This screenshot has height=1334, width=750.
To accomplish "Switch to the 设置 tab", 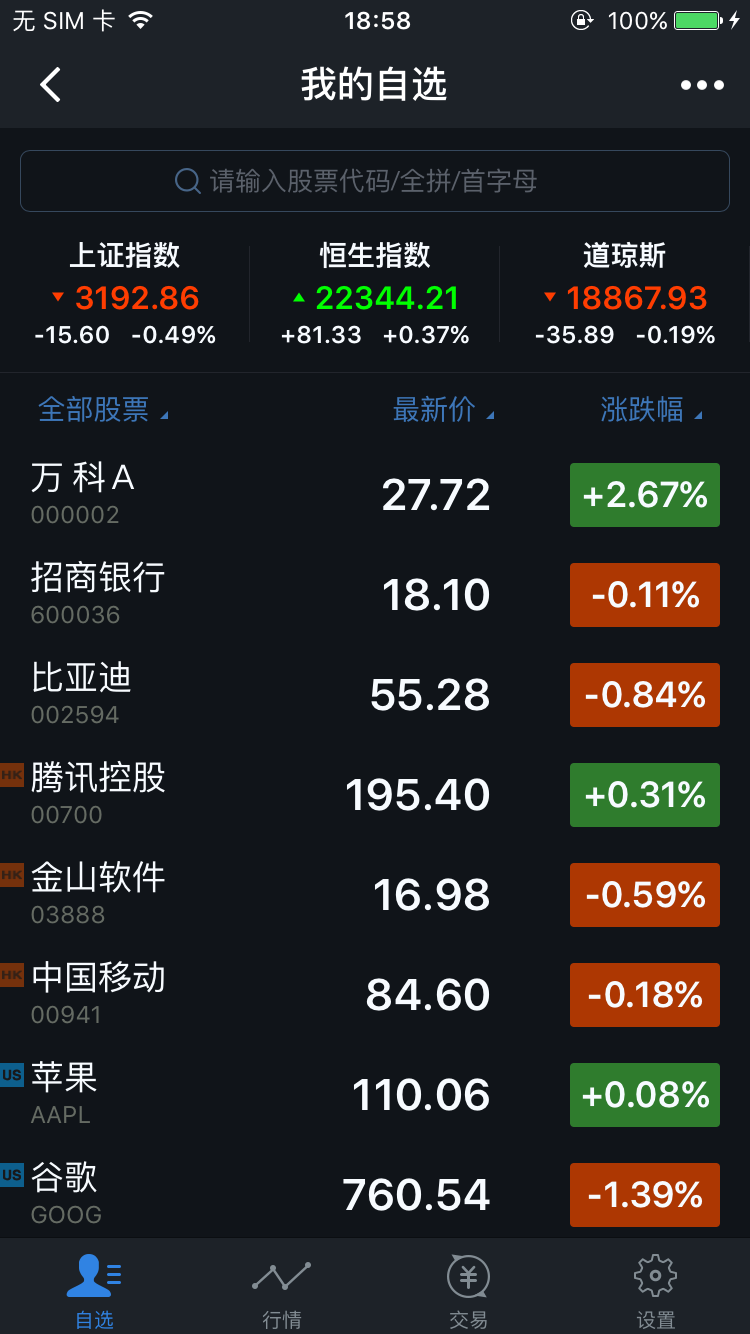I will click(655, 1290).
